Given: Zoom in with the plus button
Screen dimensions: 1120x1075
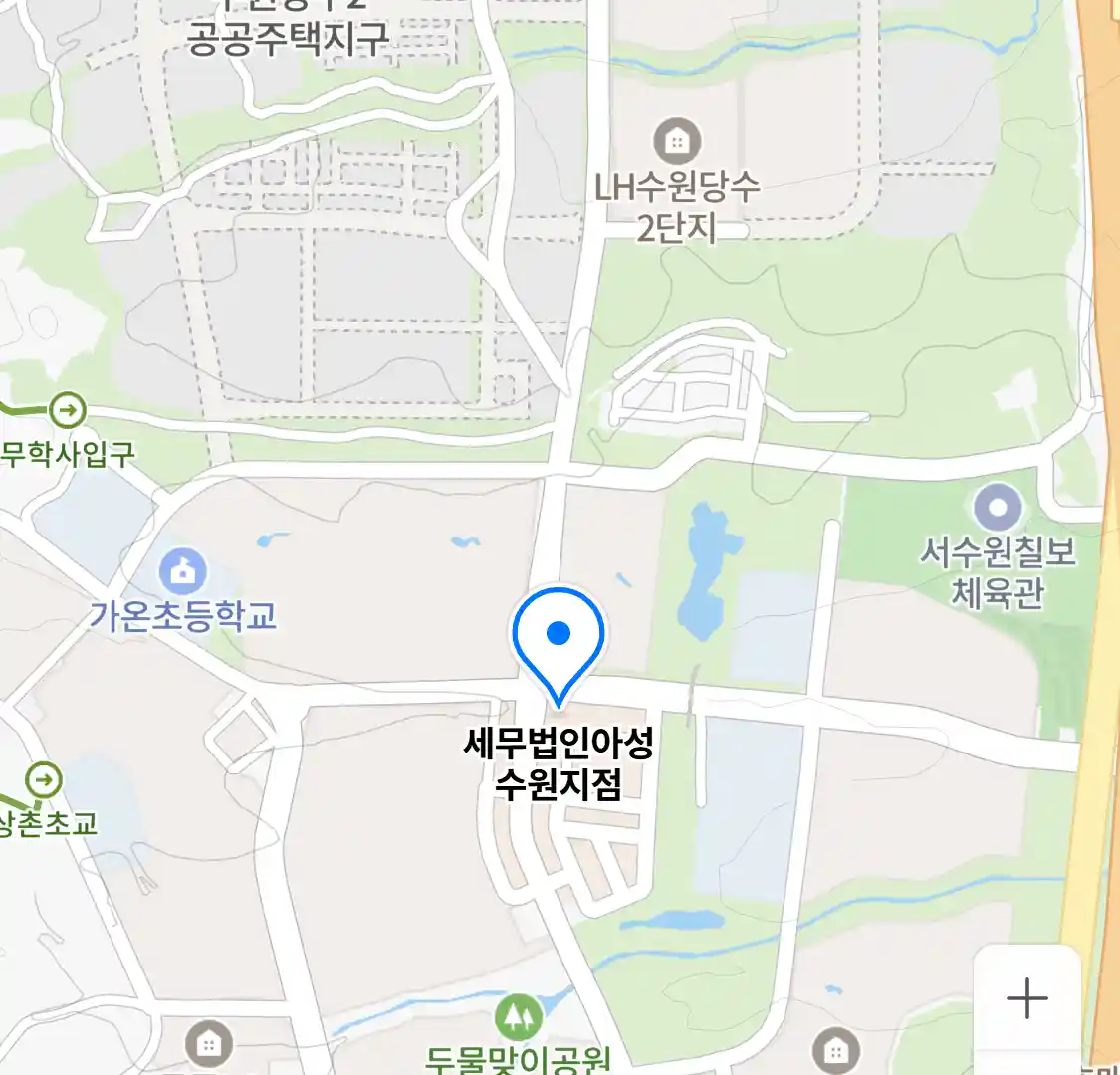Looking at the screenshot, I should tap(1026, 997).
